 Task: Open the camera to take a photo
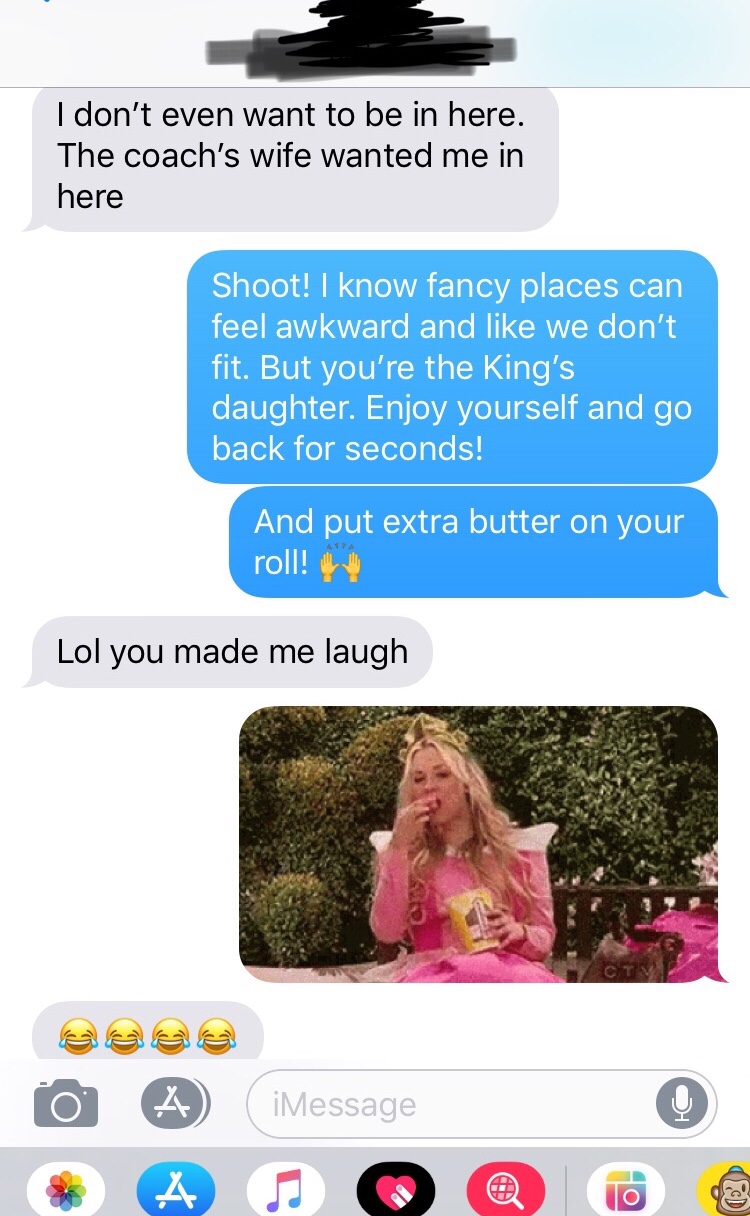66,1103
